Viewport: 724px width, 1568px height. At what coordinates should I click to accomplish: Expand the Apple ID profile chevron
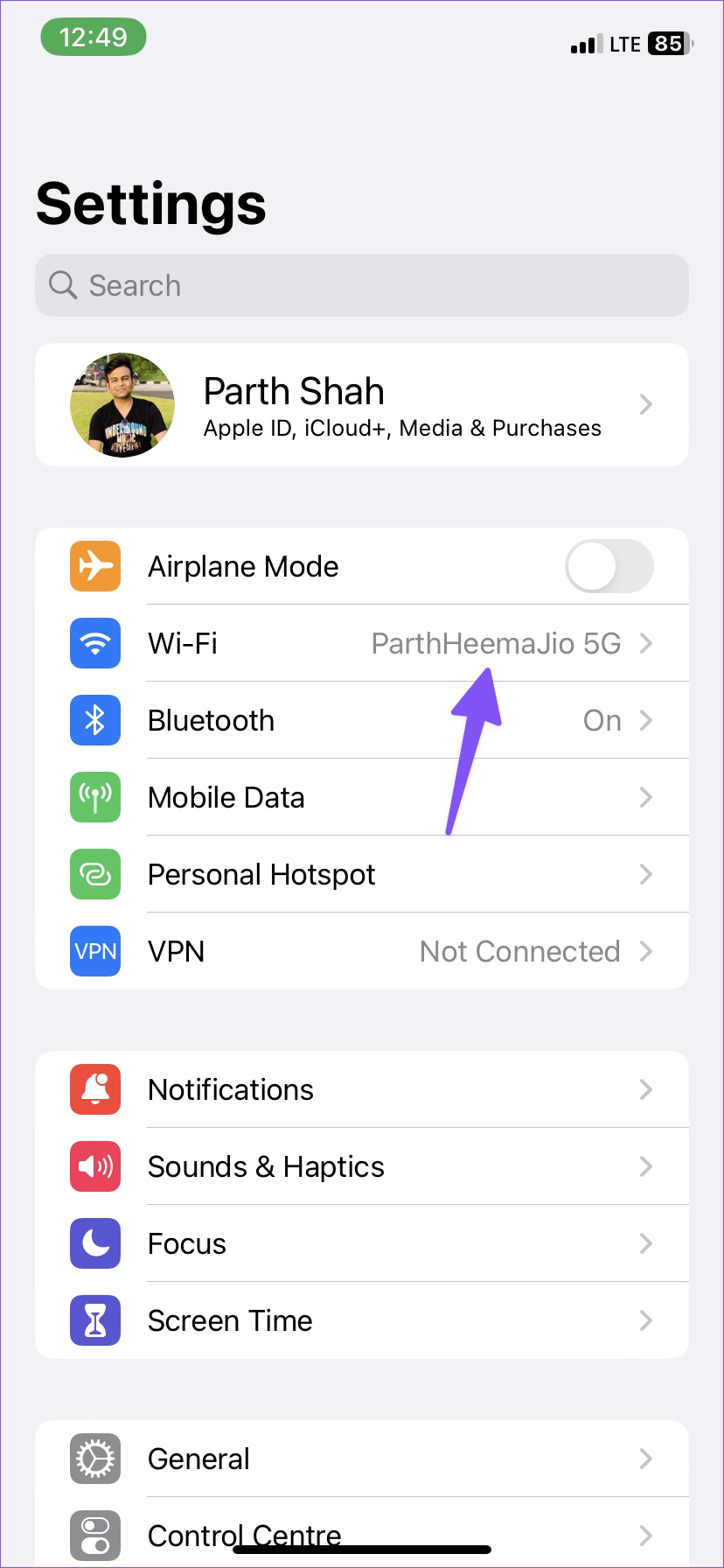pos(646,405)
